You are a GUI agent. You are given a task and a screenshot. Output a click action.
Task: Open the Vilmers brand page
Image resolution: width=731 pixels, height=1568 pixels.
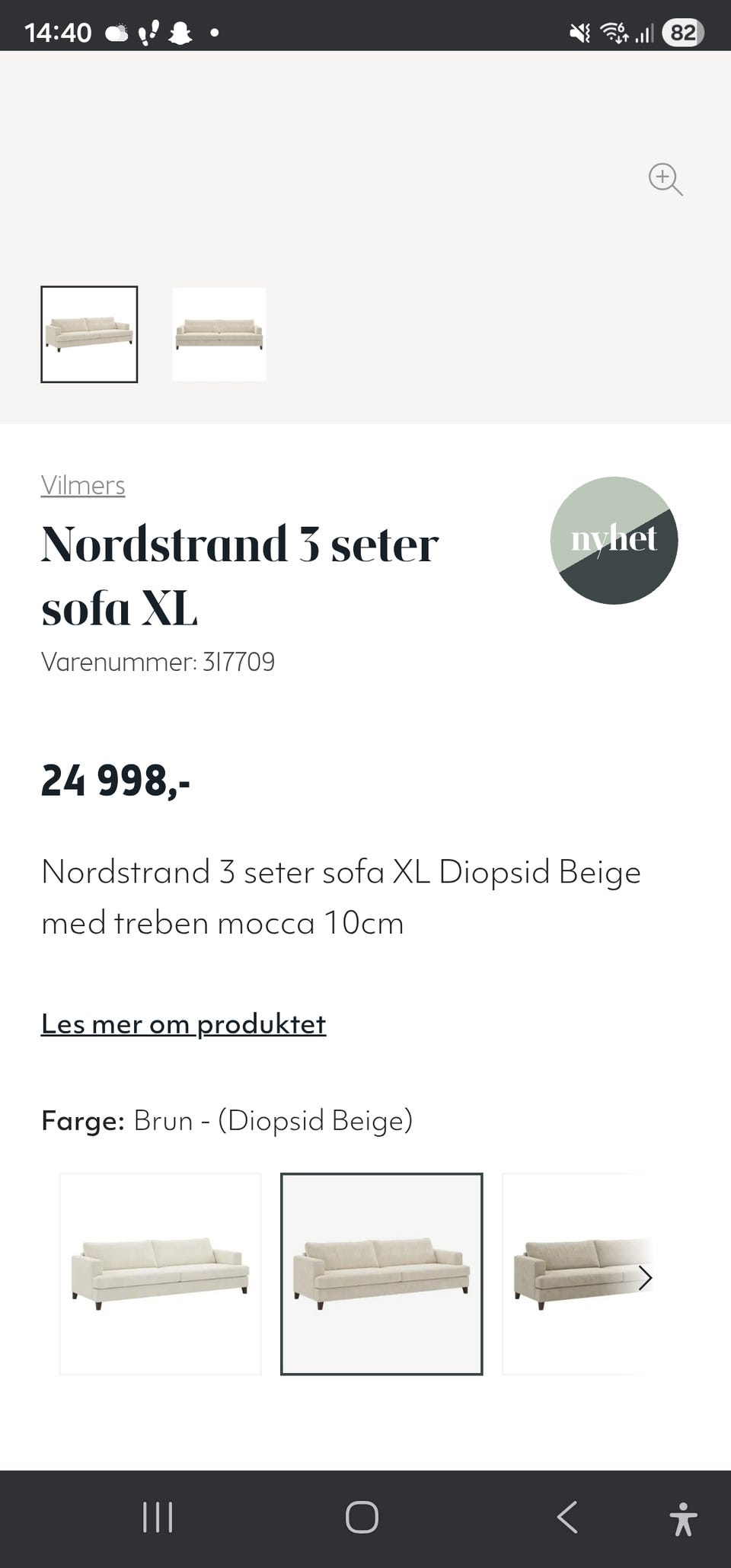[83, 485]
